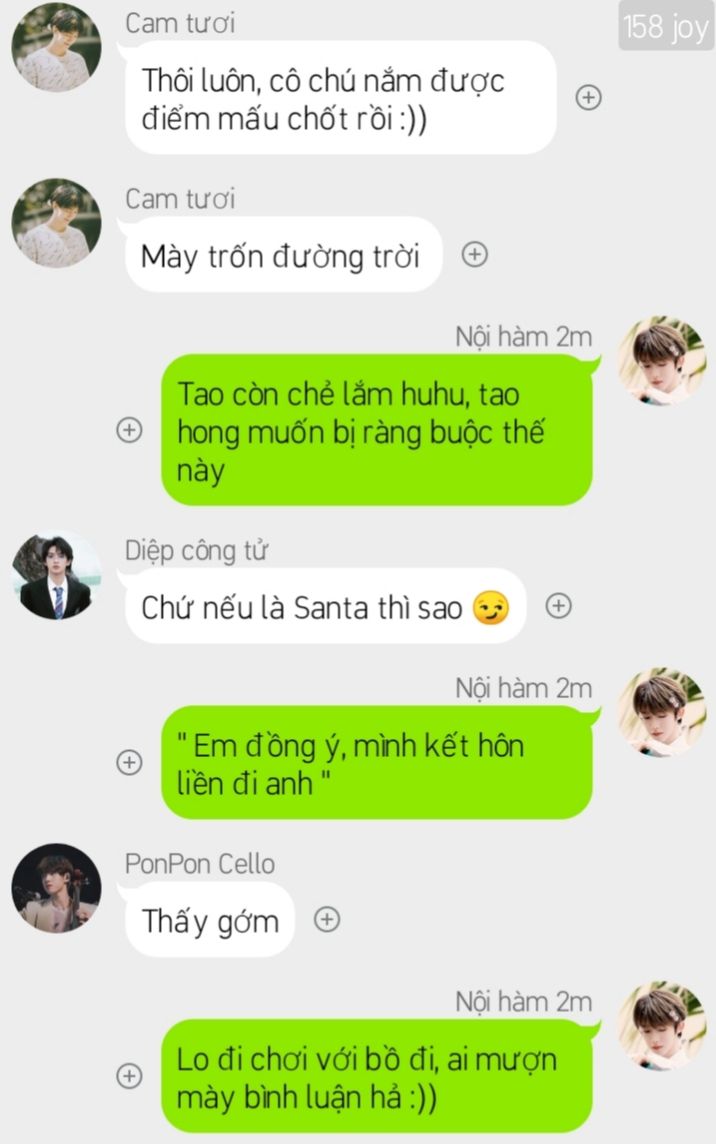Tap plus icon beside "Tao còn chẻ lắm" message
716x1144 pixels.
point(129,429)
